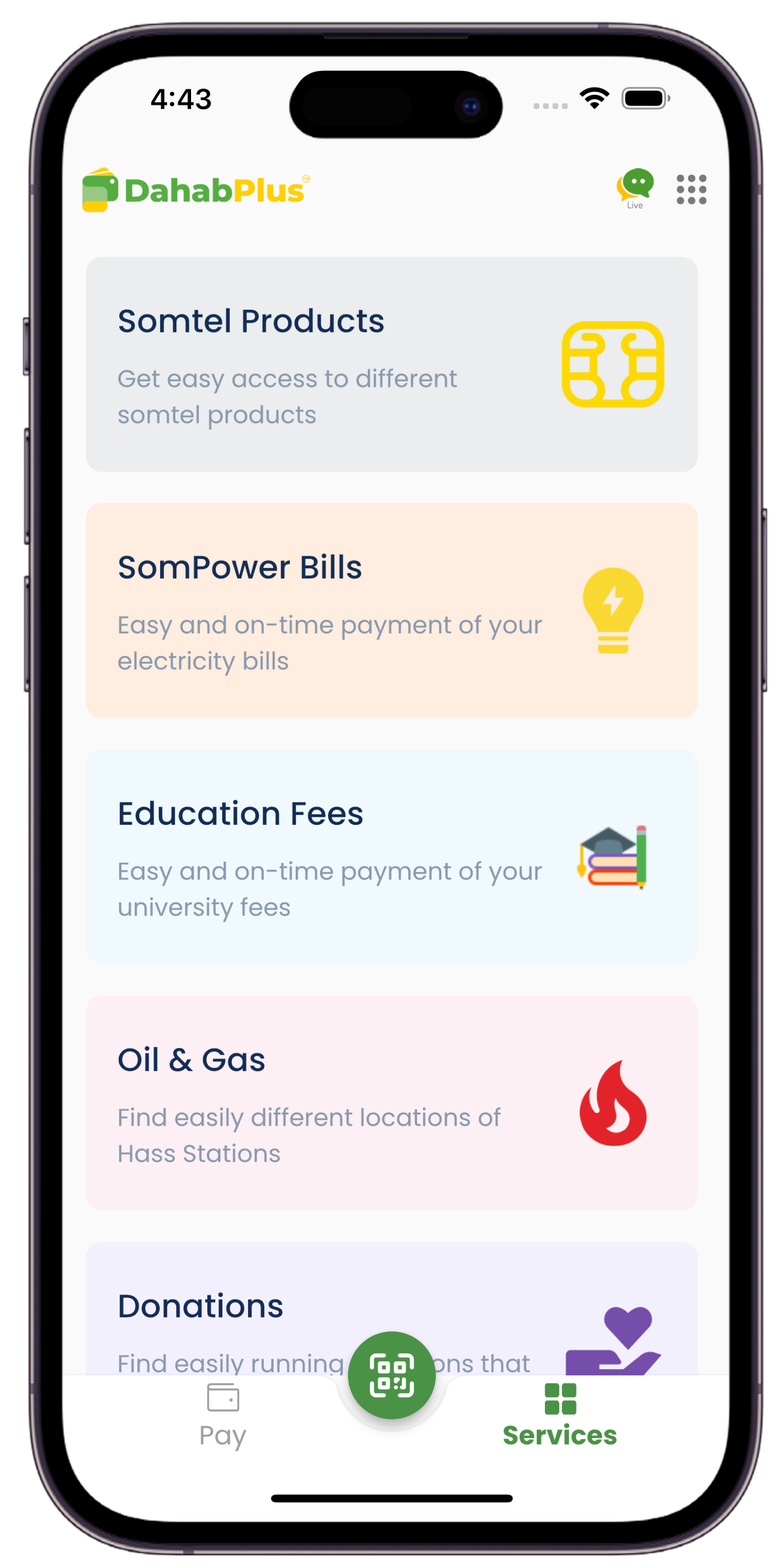Switch to the Pay tab

tap(223, 1416)
